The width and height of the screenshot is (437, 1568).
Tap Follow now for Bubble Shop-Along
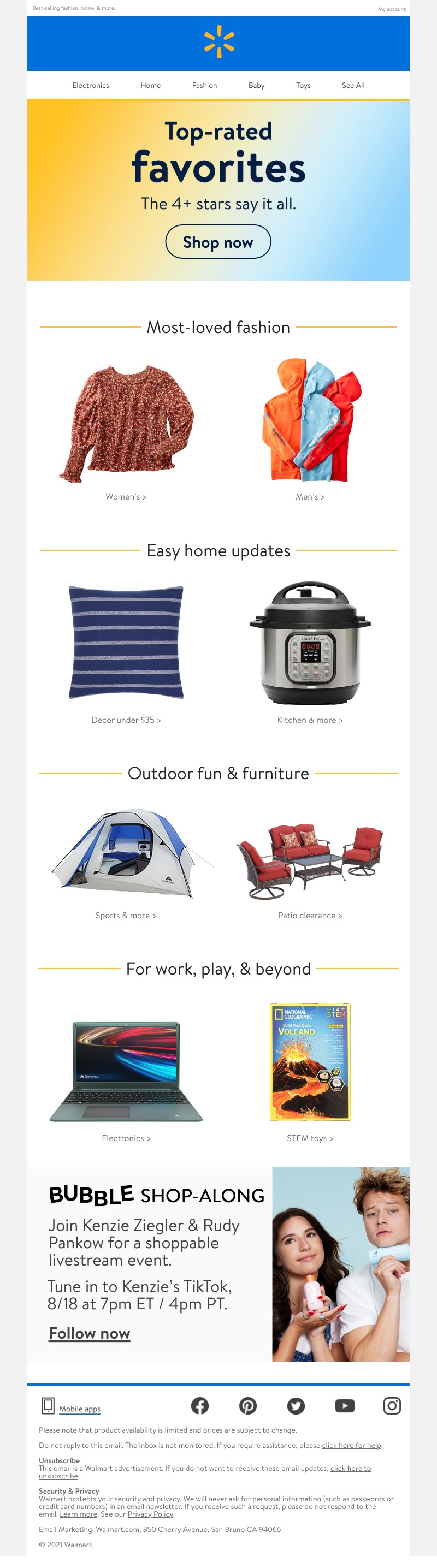(90, 1334)
